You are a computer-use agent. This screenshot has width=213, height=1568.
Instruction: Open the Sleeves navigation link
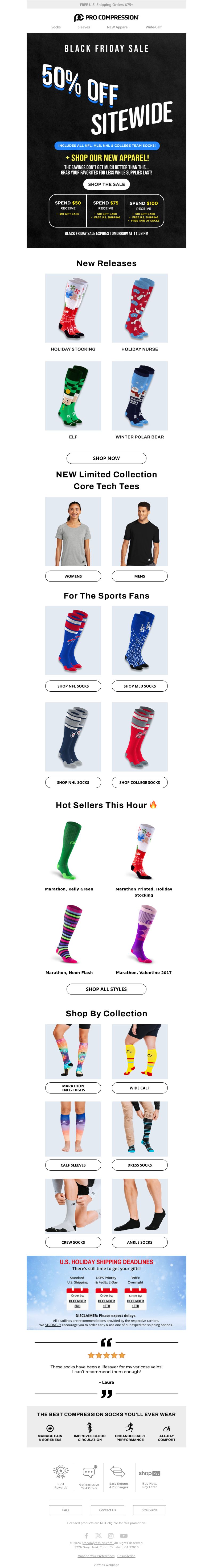84,27
